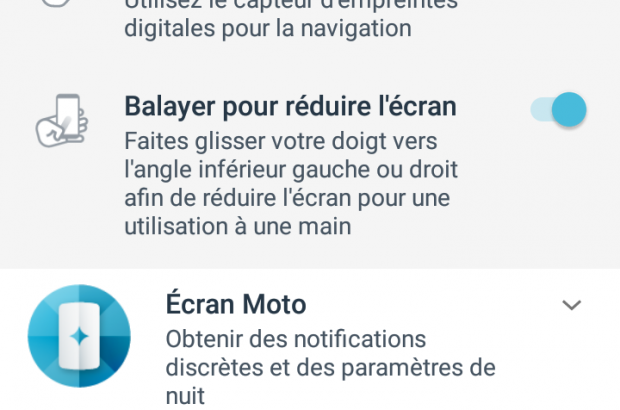The image size is (620, 410).
Task: Disable Balayer pour réduire l'écran switch
Action: [557, 110]
